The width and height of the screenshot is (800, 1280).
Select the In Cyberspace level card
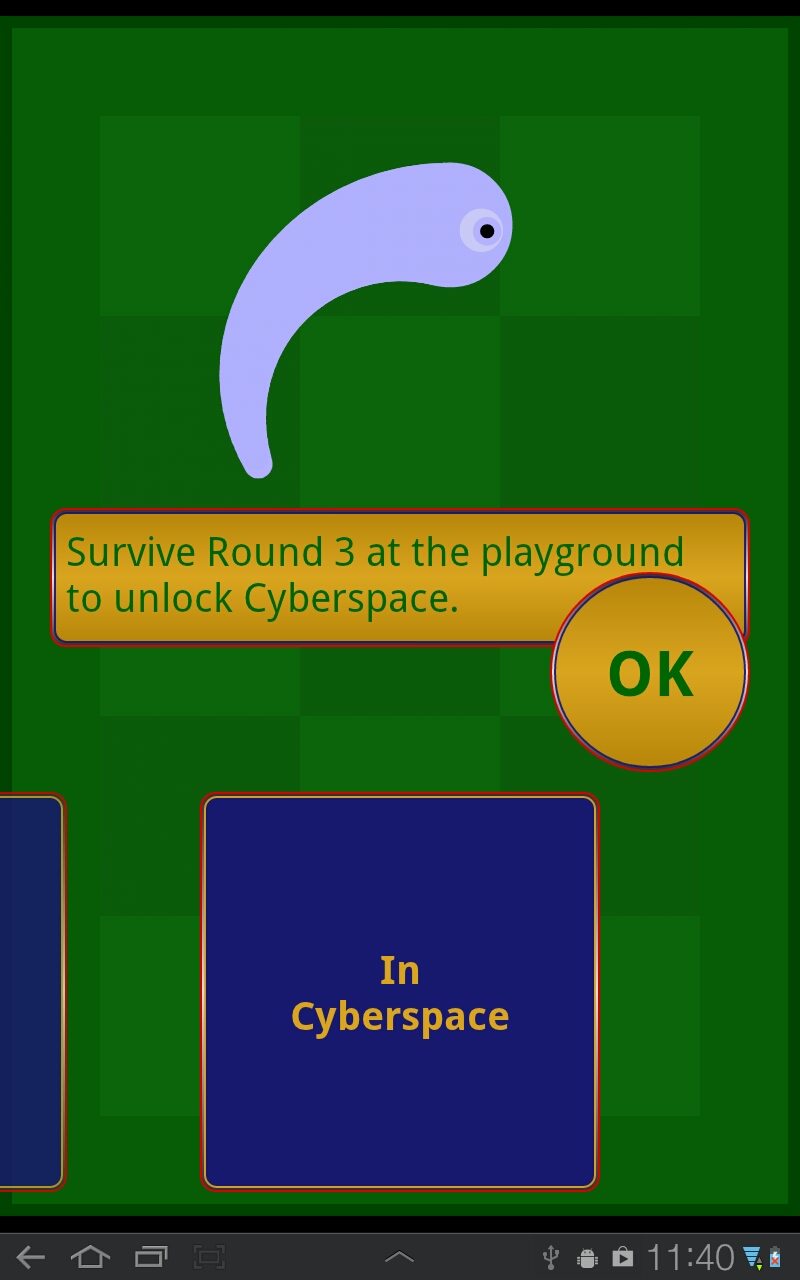click(x=400, y=992)
